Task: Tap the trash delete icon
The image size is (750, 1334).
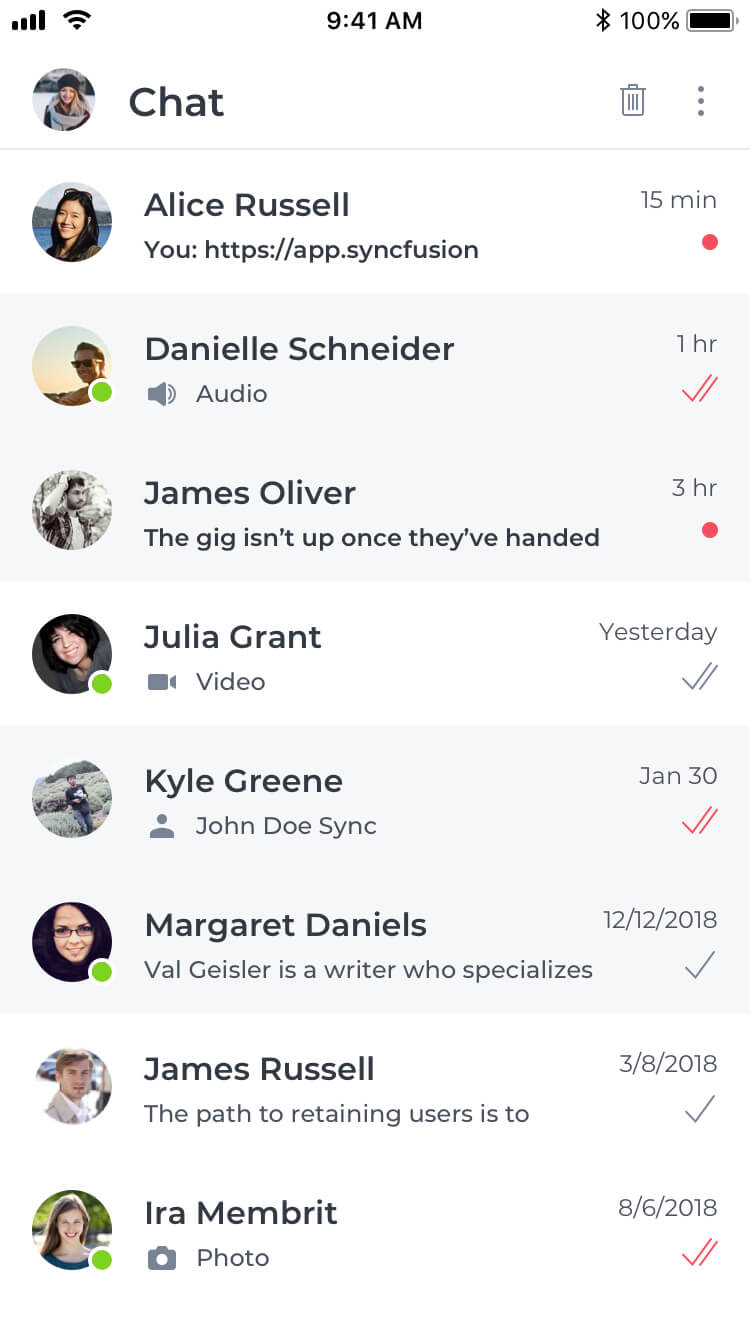Action: [632, 101]
